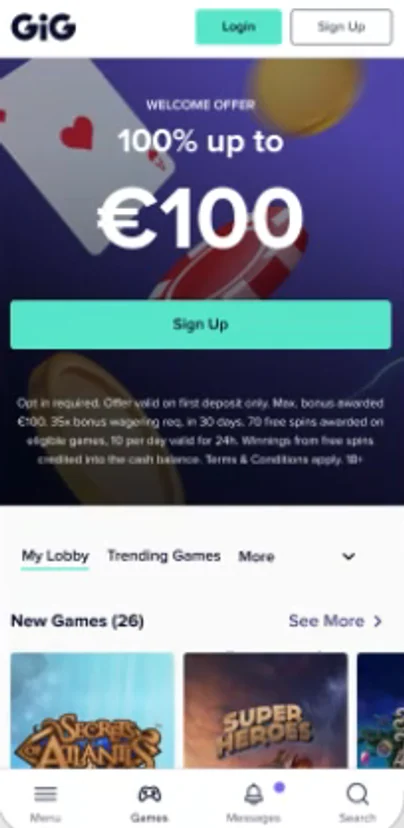Open the More tab
The width and height of the screenshot is (404, 828).
[256, 557]
